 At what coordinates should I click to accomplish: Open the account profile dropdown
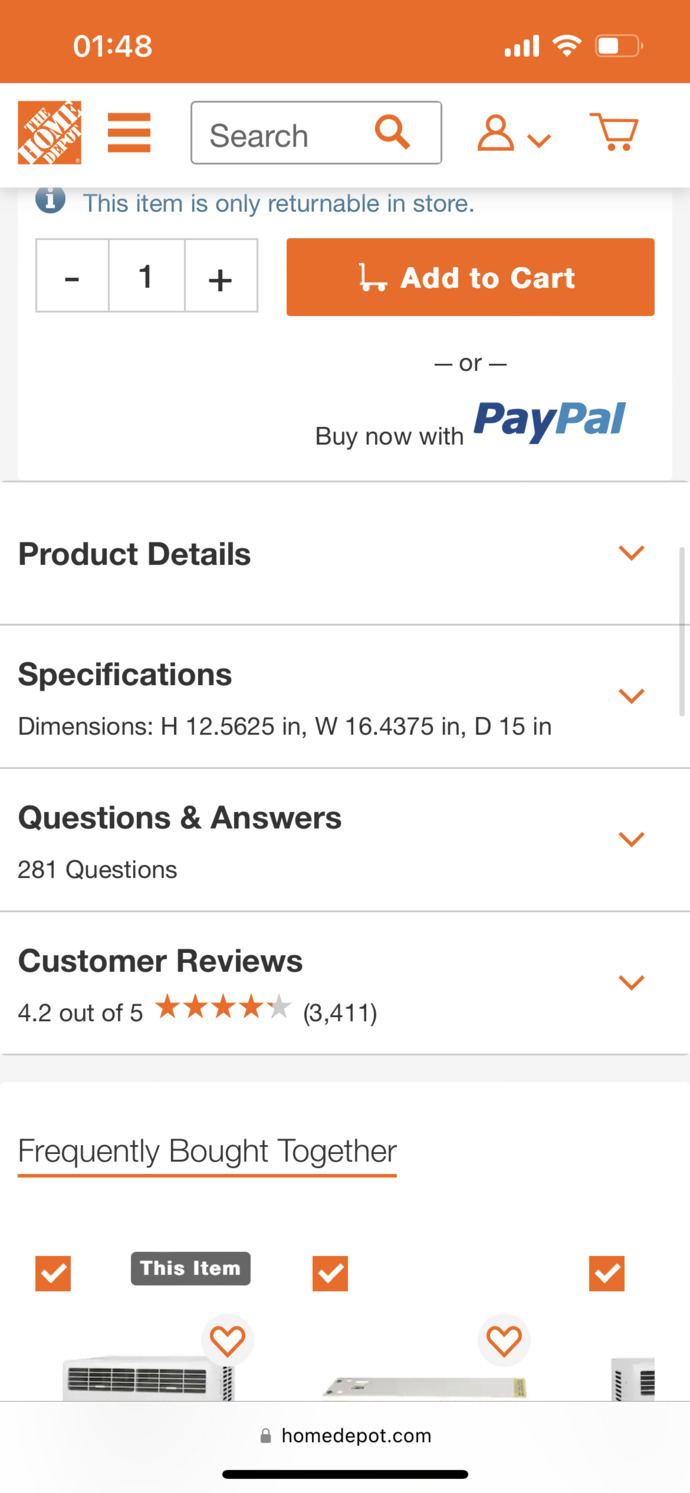[514, 133]
